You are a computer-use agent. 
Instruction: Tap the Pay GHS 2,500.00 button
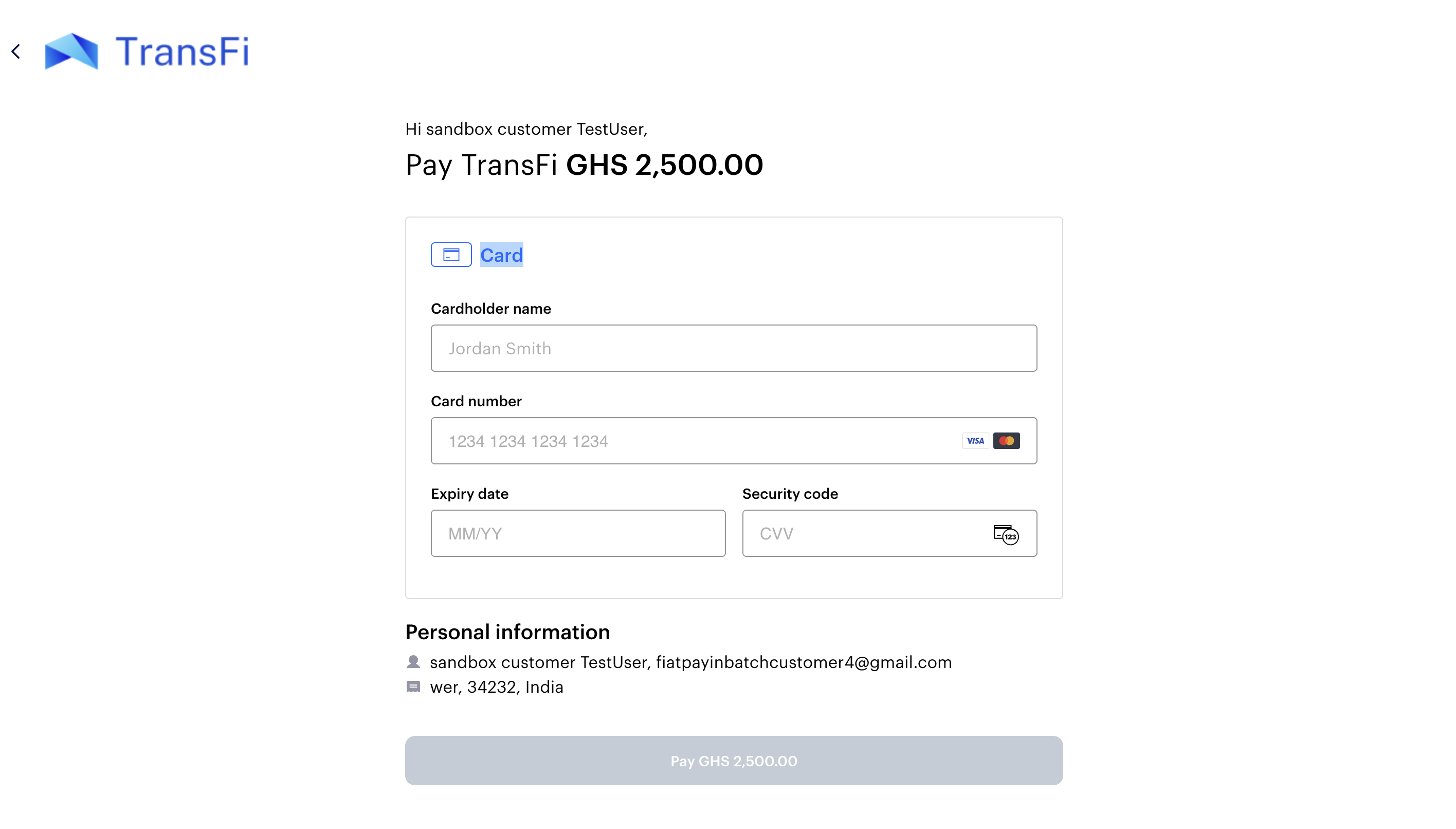pos(733,760)
